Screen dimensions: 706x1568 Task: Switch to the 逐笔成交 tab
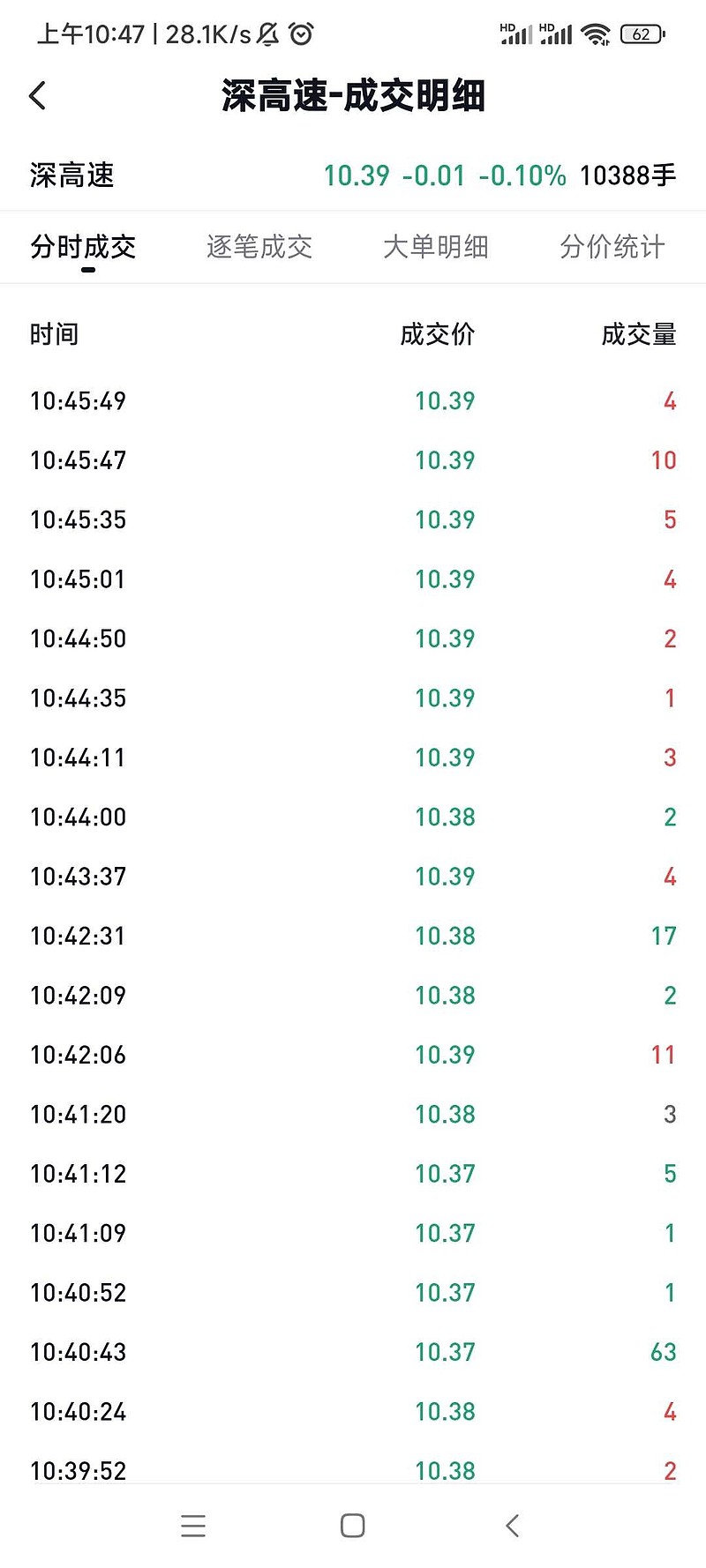(259, 247)
